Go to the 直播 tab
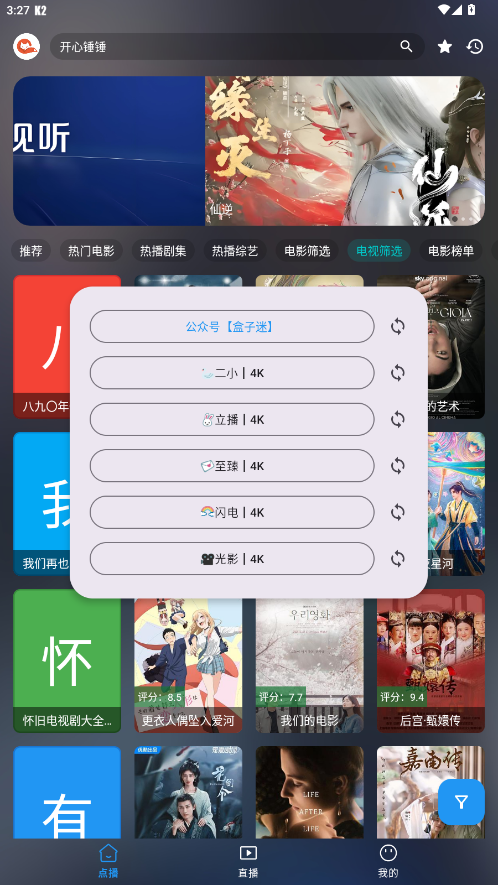This screenshot has width=498, height=885. point(248,861)
